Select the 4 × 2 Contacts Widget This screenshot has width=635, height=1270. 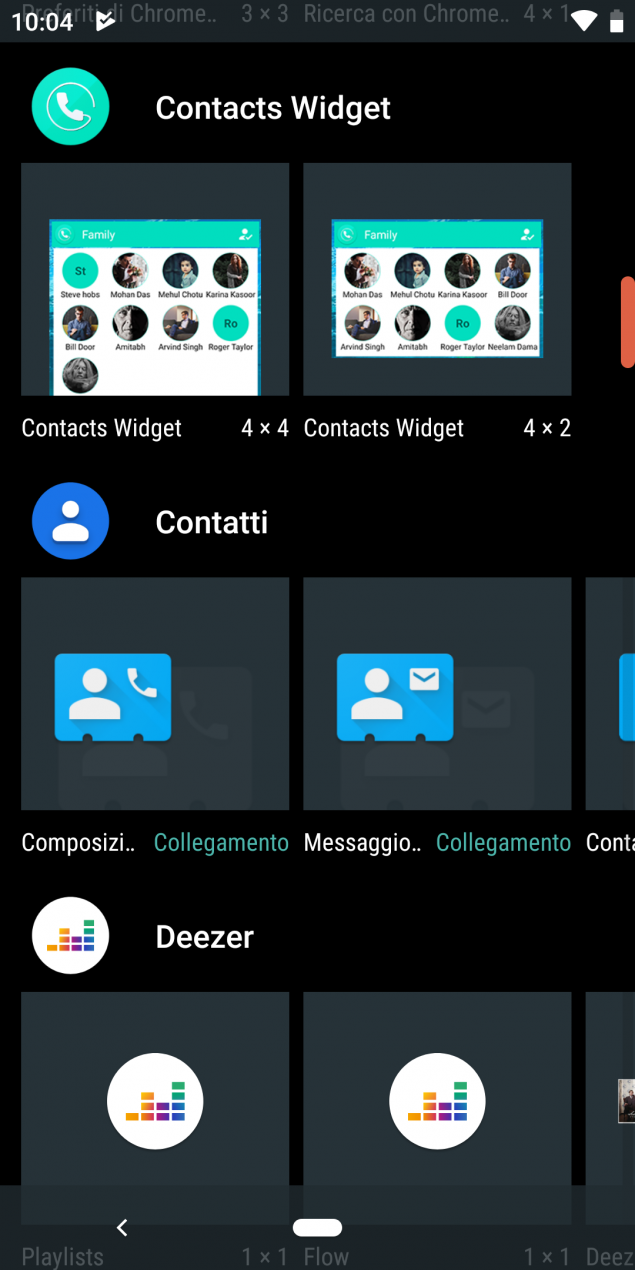(x=437, y=280)
